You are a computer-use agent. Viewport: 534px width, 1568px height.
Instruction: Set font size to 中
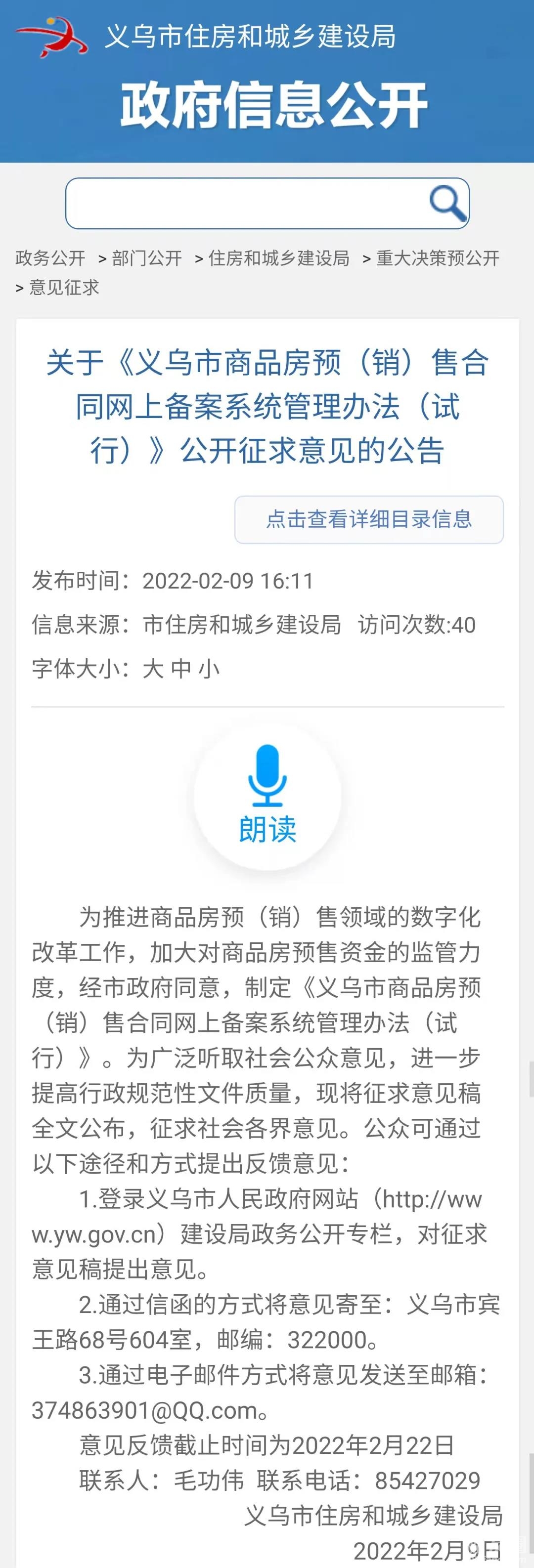click(x=181, y=669)
